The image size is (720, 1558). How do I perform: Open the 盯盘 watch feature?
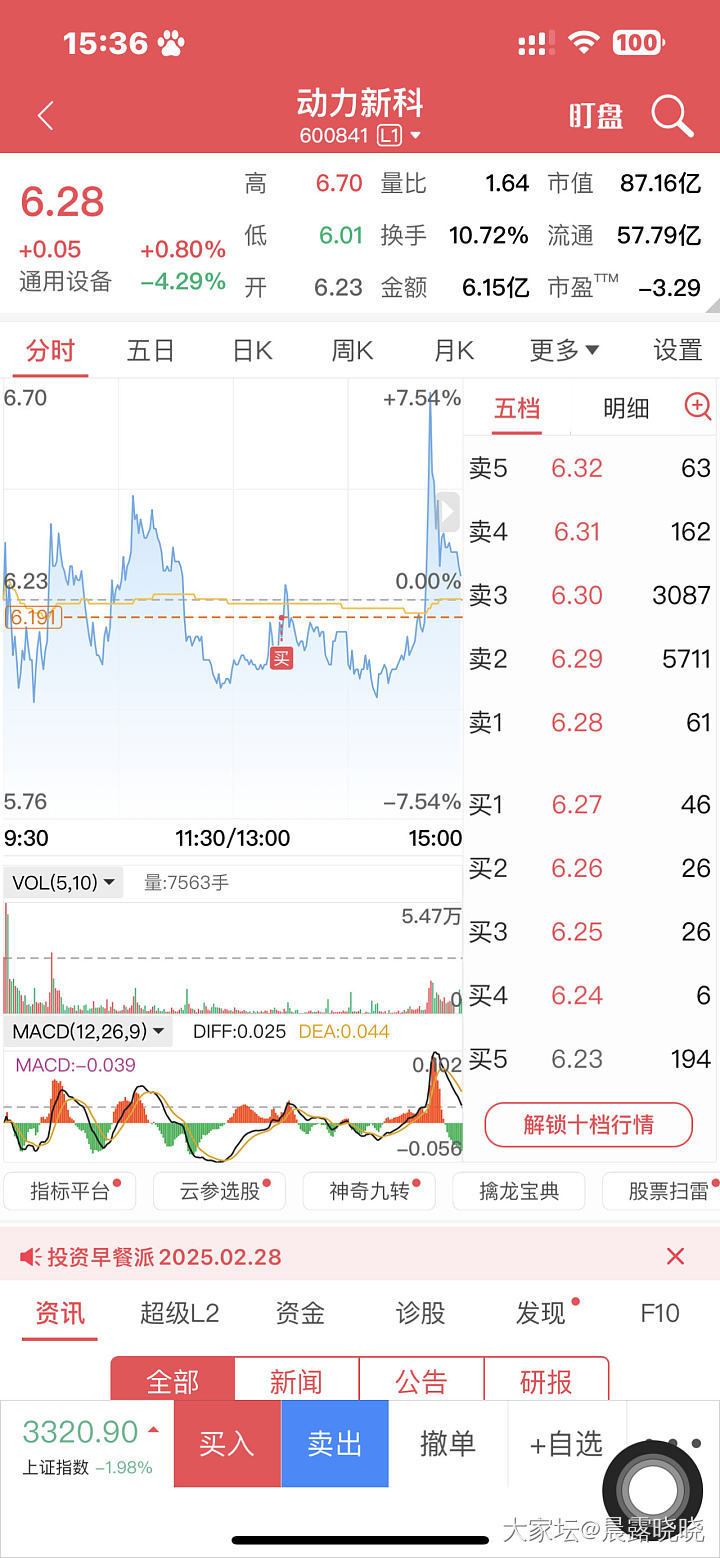click(596, 116)
